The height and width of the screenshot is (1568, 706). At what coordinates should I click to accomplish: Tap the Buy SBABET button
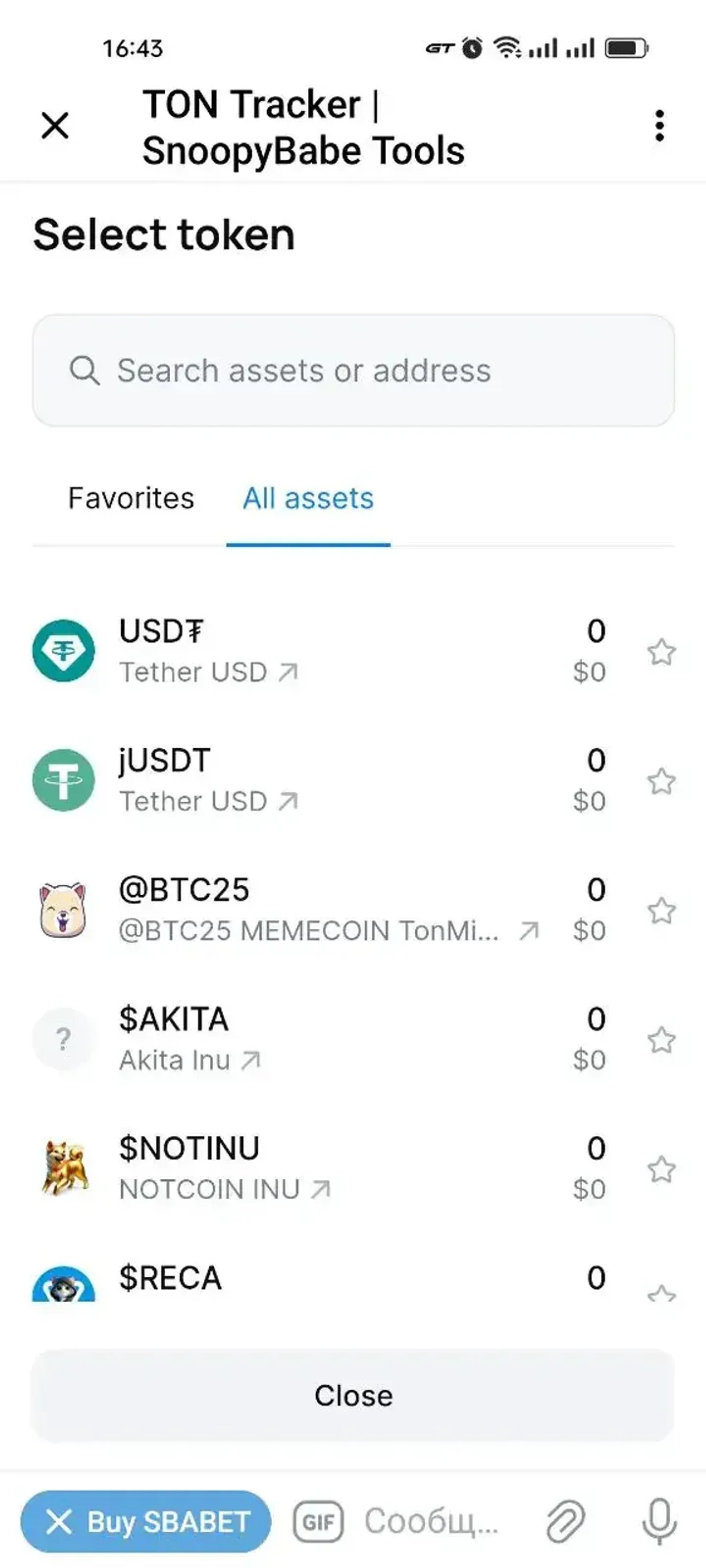pos(145,1520)
